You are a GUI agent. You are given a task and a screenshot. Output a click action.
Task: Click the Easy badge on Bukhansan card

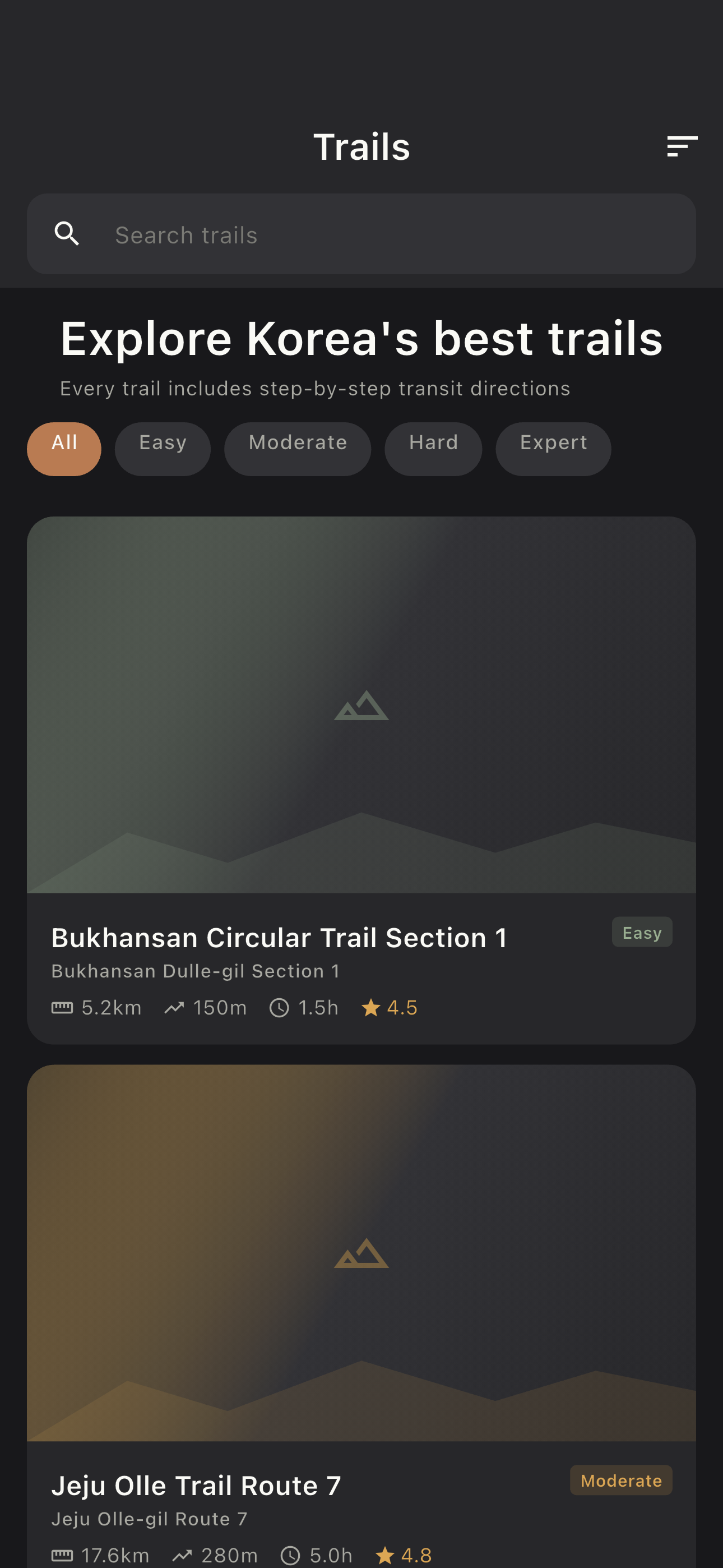(x=641, y=932)
